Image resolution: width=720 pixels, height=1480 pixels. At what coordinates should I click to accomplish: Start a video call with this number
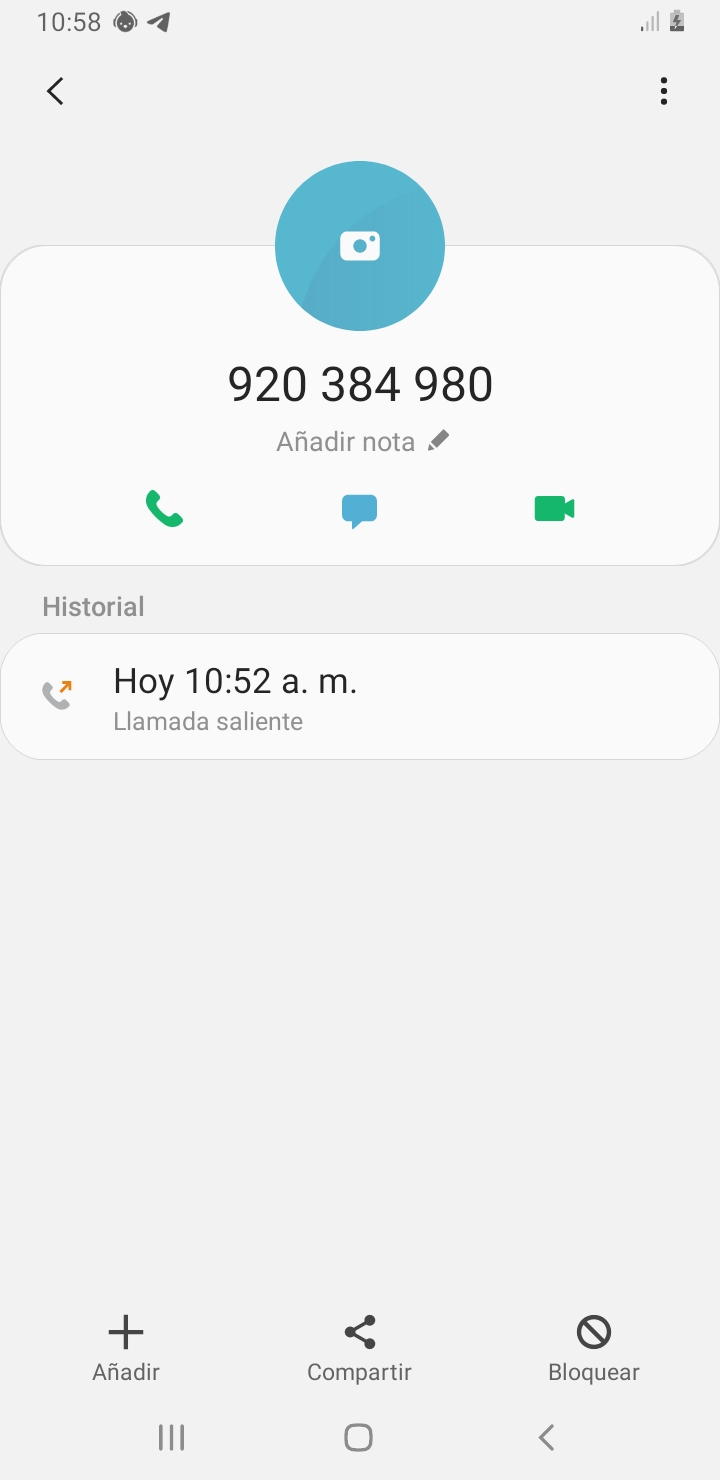(554, 509)
